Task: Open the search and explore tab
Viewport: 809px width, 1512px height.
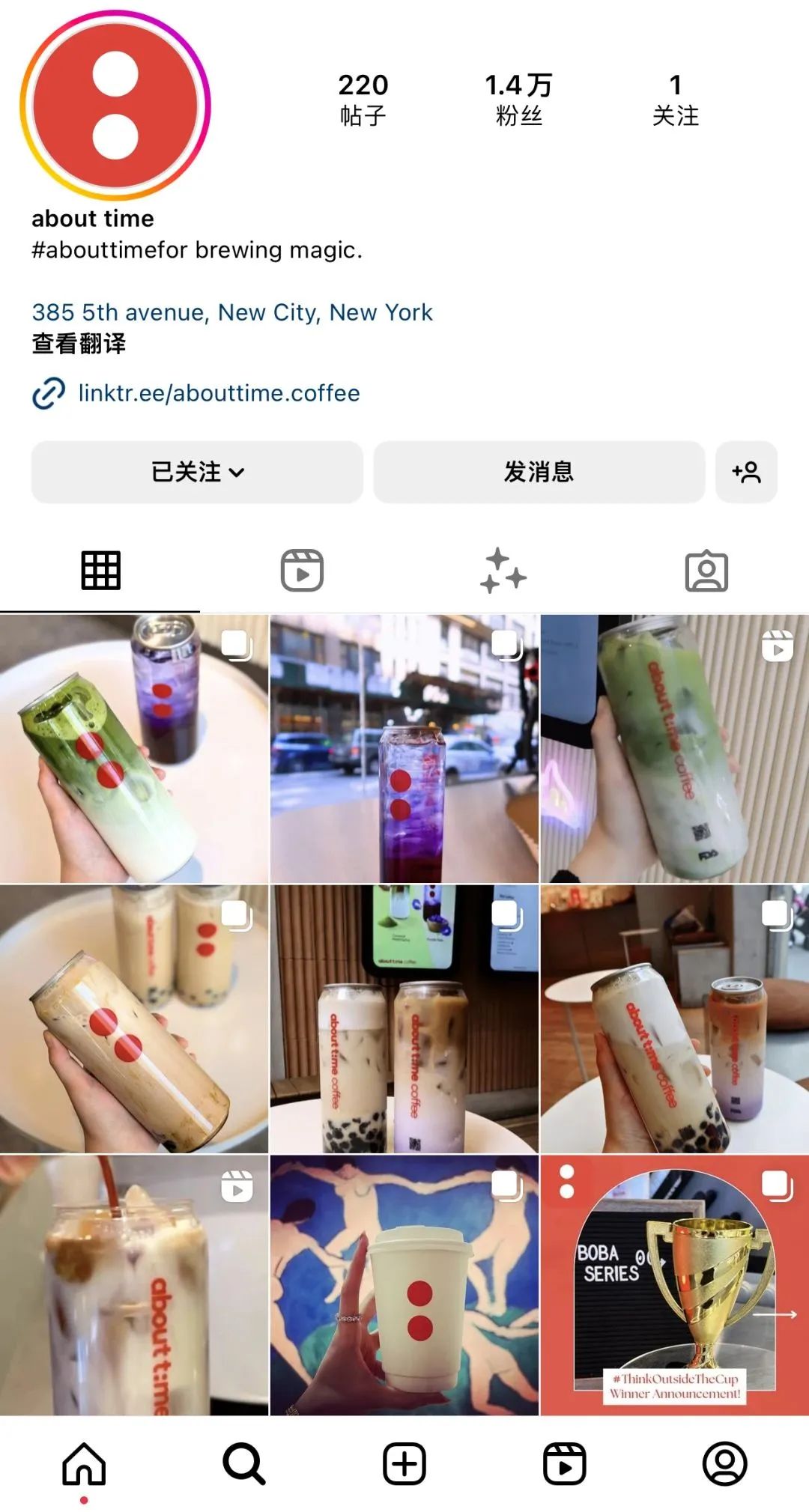Action: point(244,1463)
